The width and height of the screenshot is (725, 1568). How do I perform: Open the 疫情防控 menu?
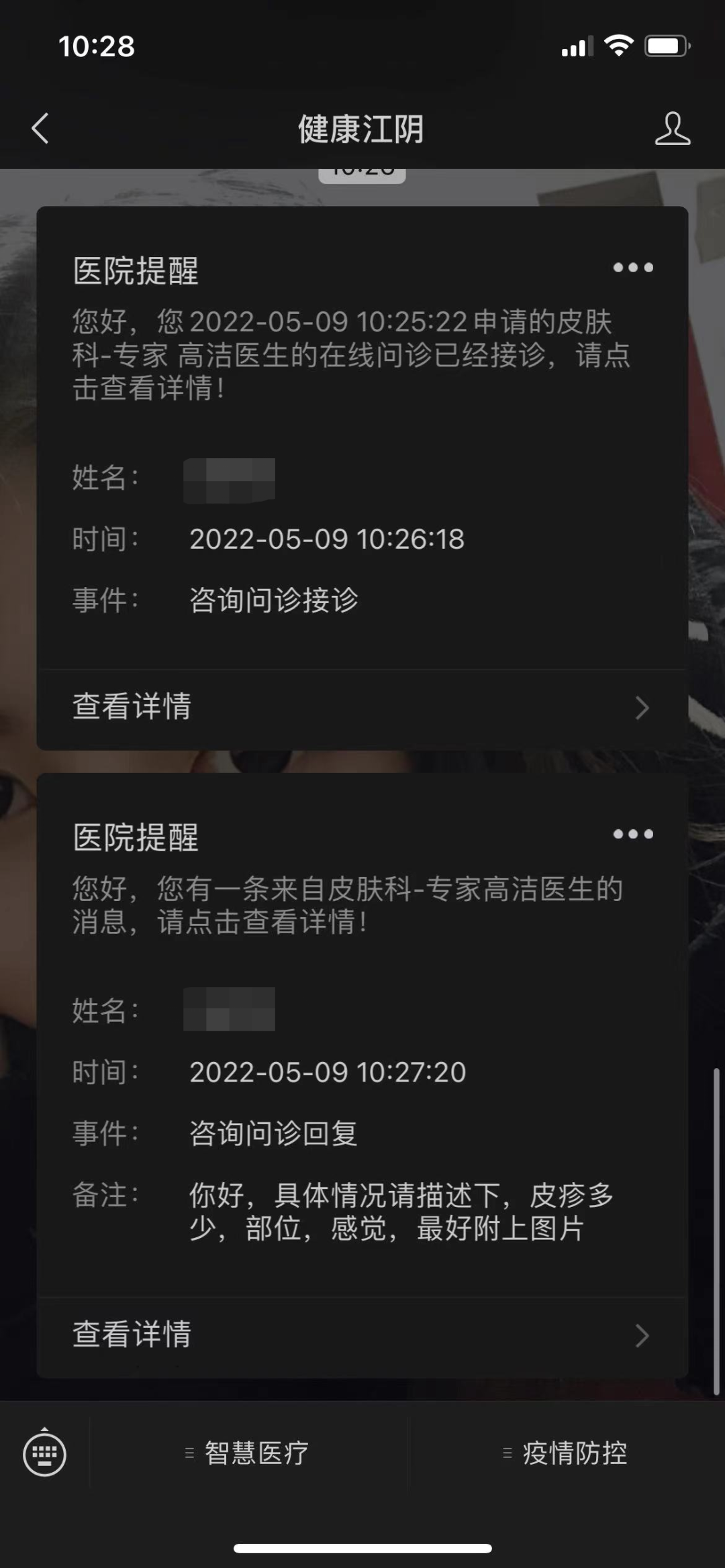pyautogui.click(x=566, y=1453)
